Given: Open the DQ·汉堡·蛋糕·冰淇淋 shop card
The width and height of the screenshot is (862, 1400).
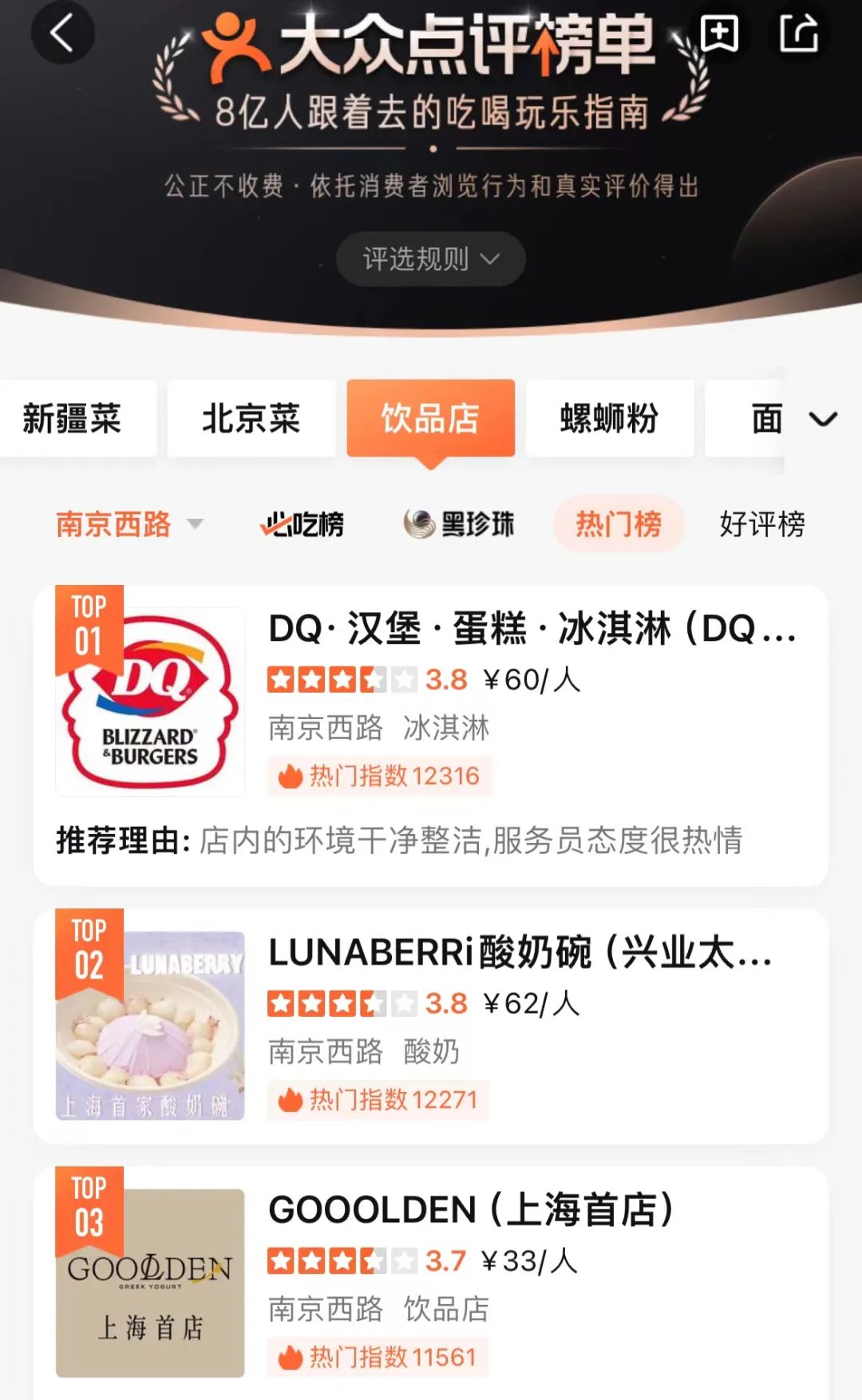Looking at the screenshot, I should point(530,630).
